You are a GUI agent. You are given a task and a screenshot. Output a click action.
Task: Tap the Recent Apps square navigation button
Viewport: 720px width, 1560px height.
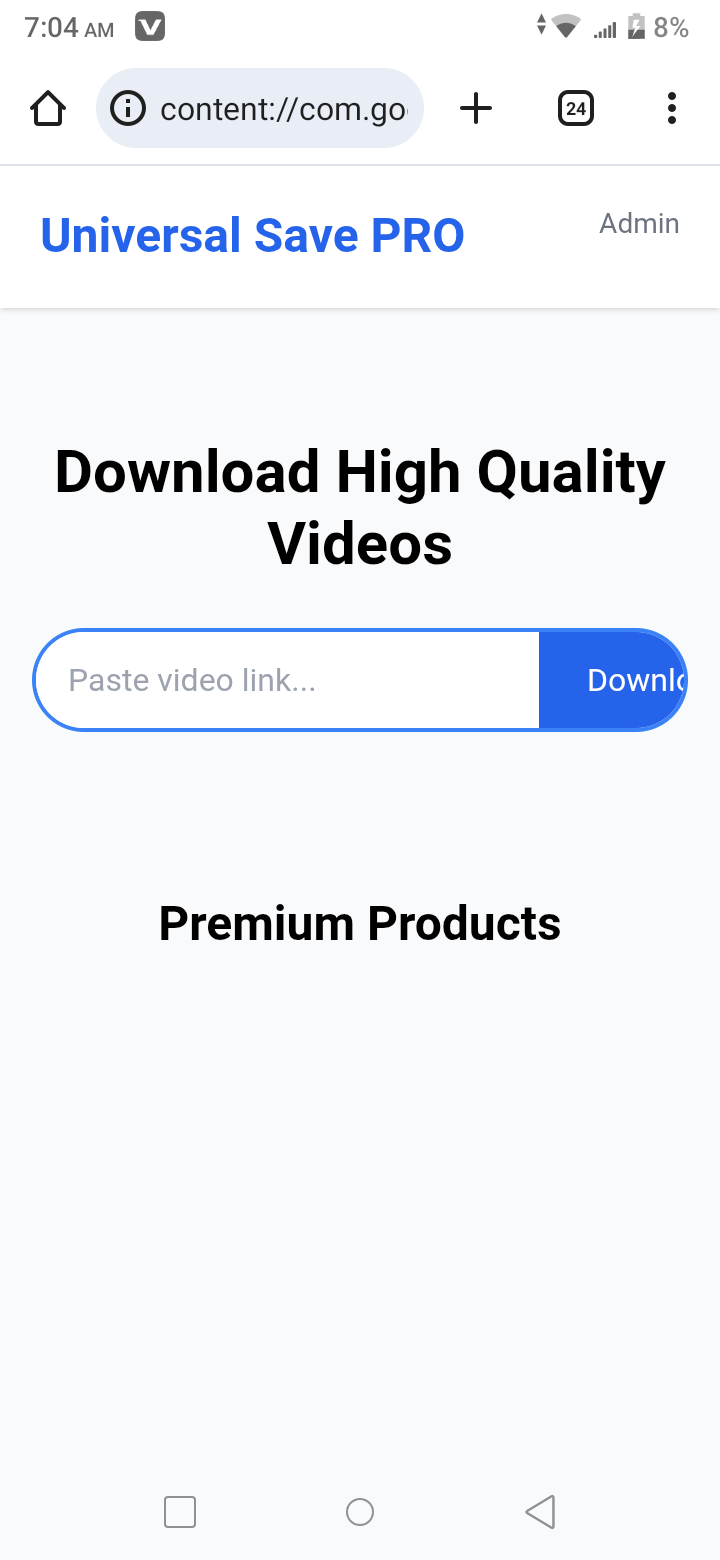179,1512
